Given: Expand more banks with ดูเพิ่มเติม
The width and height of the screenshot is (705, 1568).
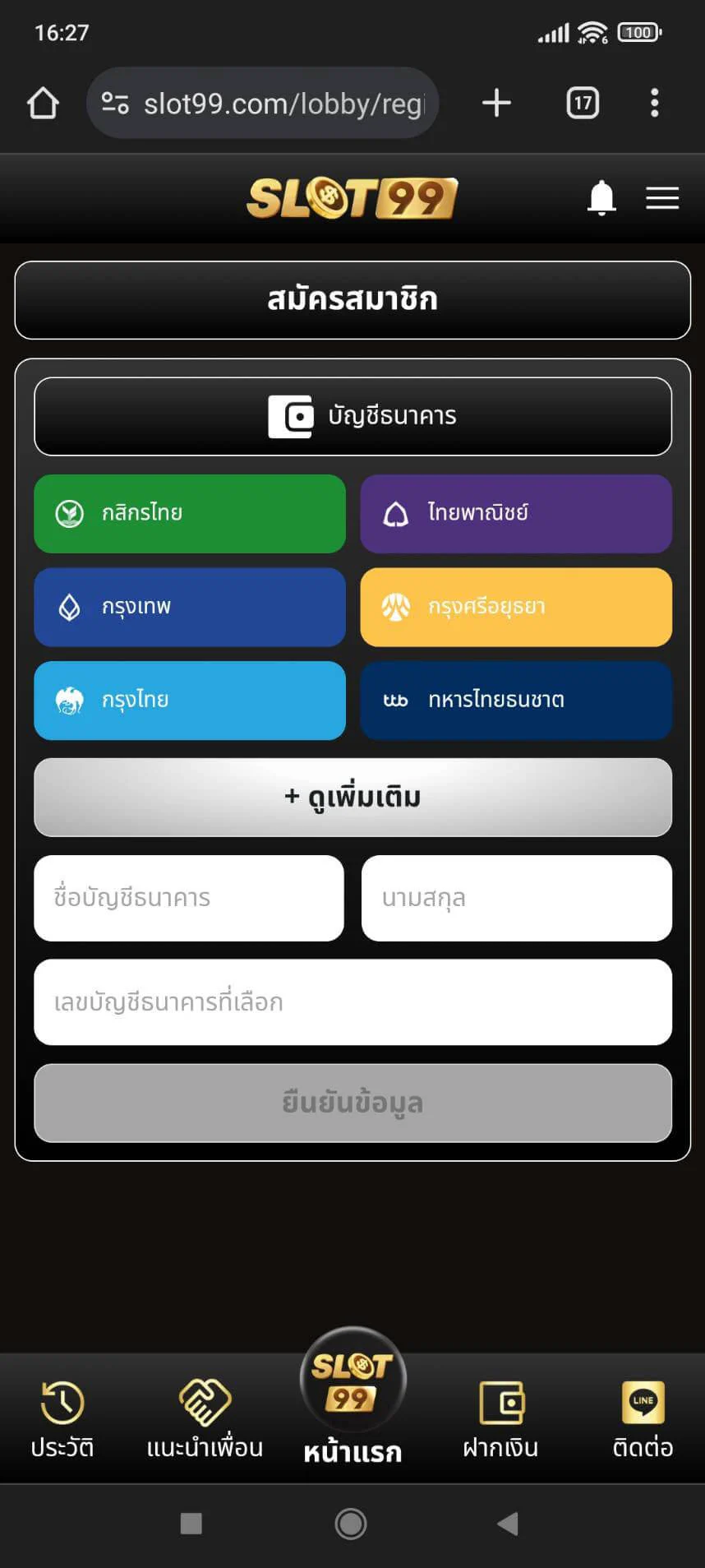Looking at the screenshot, I should [352, 797].
